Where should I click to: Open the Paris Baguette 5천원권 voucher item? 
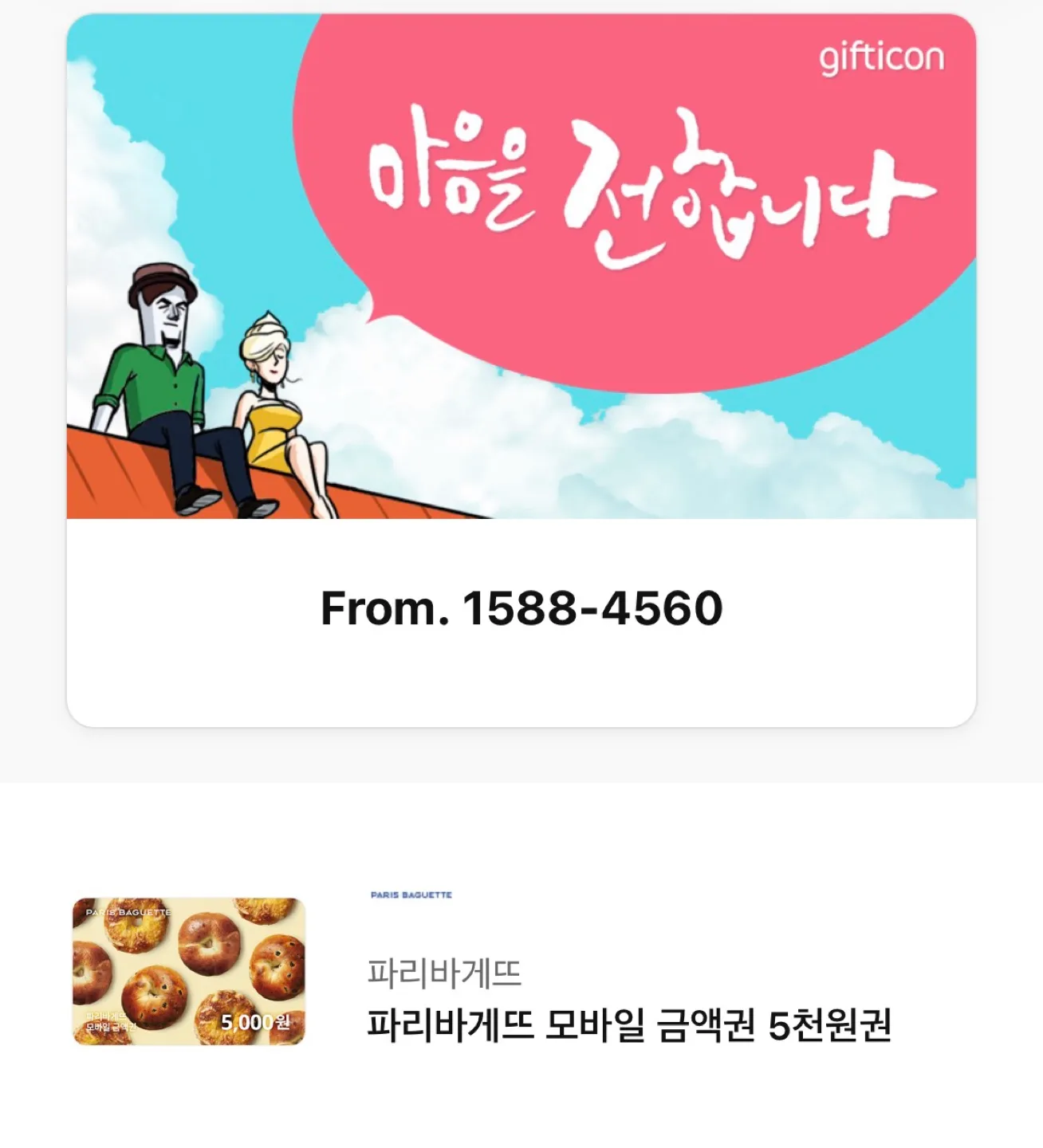pos(628,1025)
